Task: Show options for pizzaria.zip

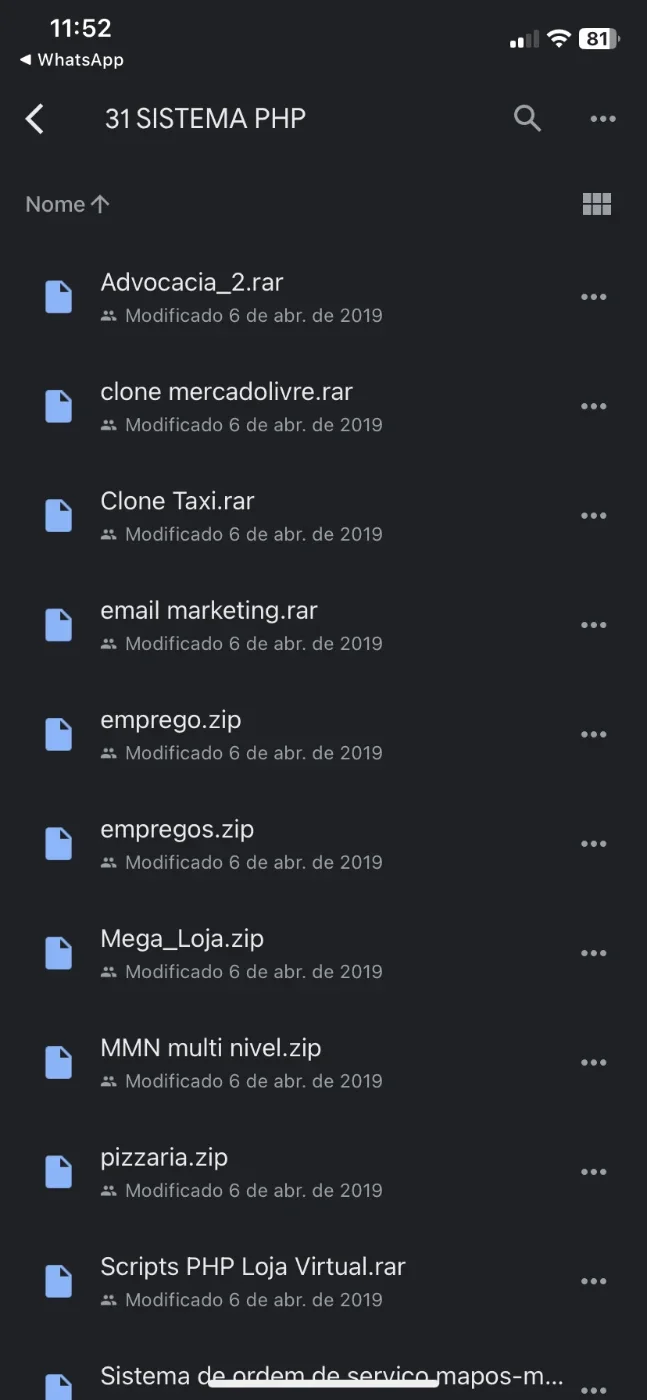Action: (x=594, y=1172)
